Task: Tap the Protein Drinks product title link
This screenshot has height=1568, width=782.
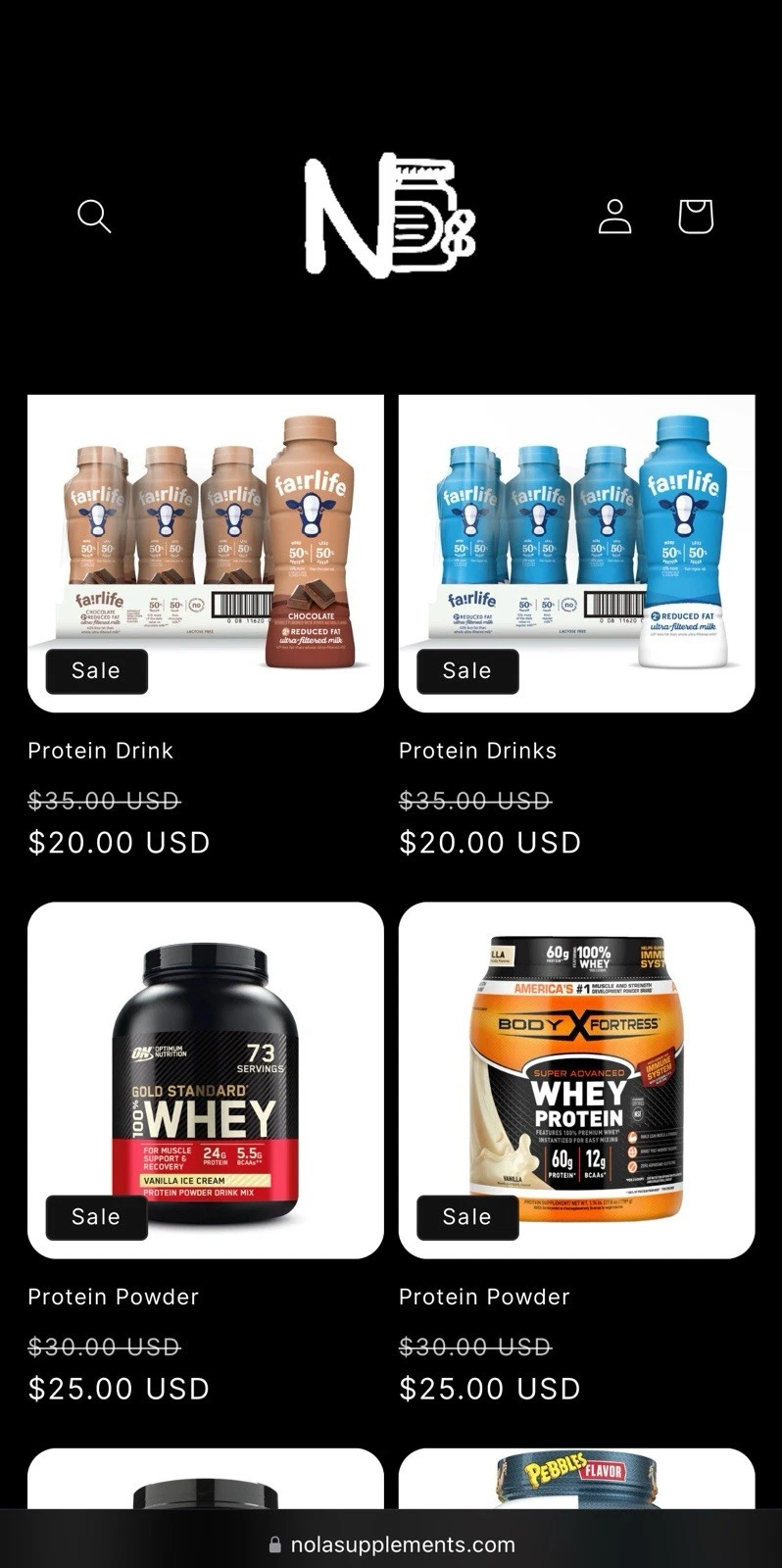Action: coord(477,751)
